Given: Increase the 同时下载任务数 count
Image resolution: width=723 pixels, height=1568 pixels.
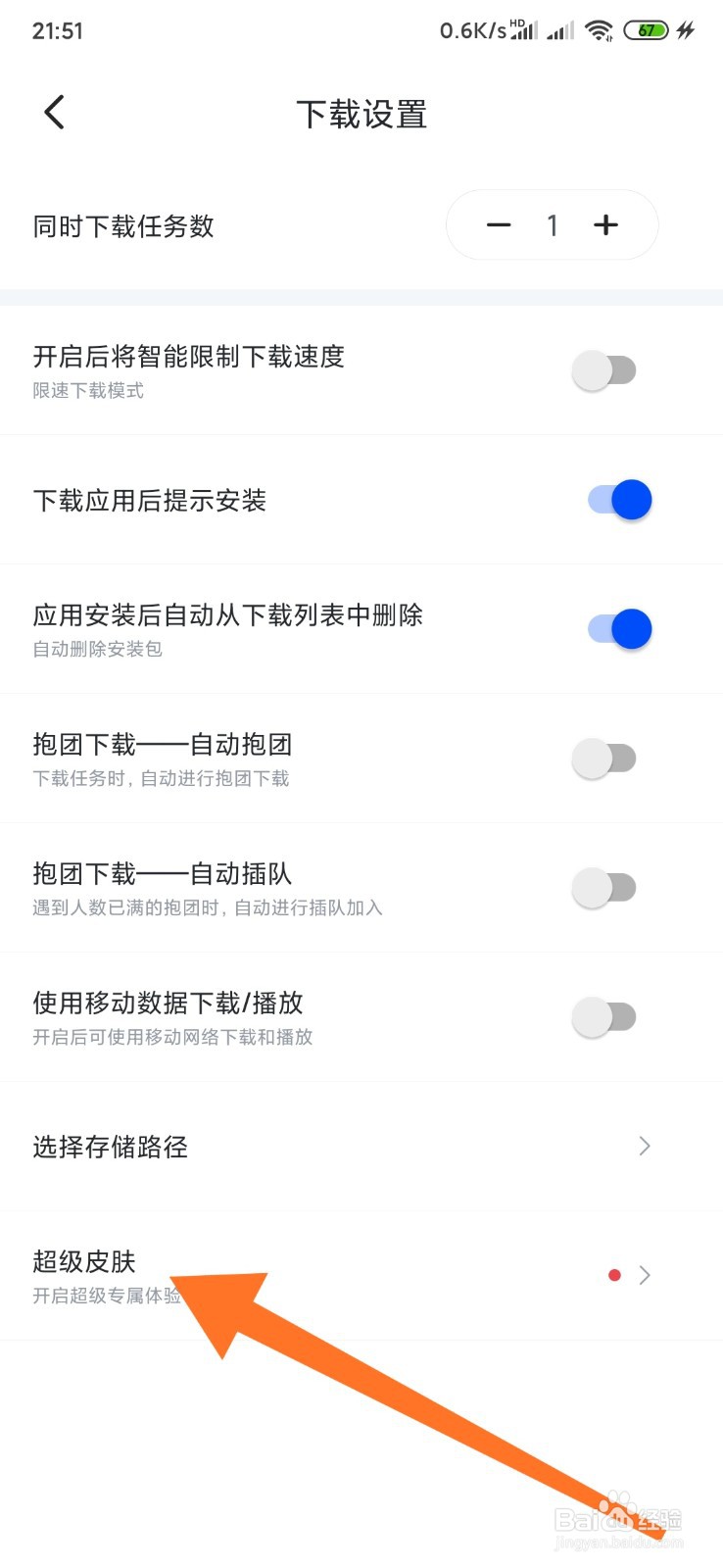Looking at the screenshot, I should (x=606, y=225).
